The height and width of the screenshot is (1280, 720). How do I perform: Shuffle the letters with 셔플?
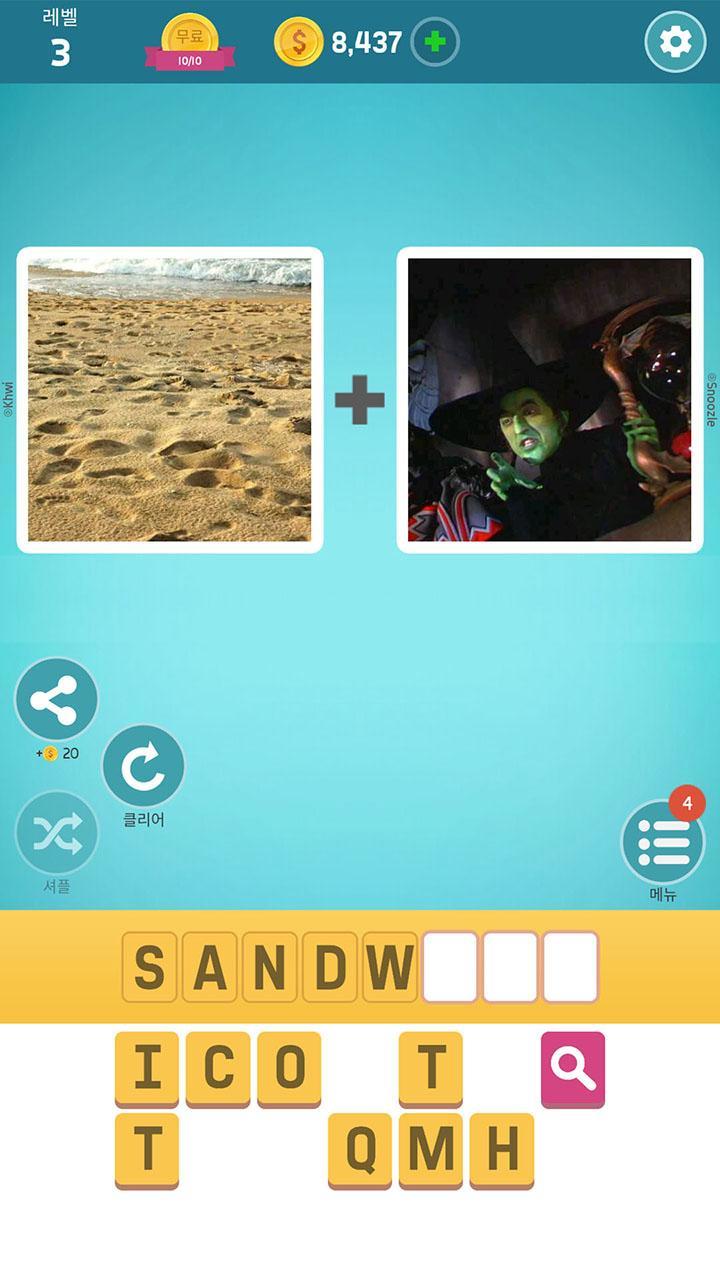point(56,833)
